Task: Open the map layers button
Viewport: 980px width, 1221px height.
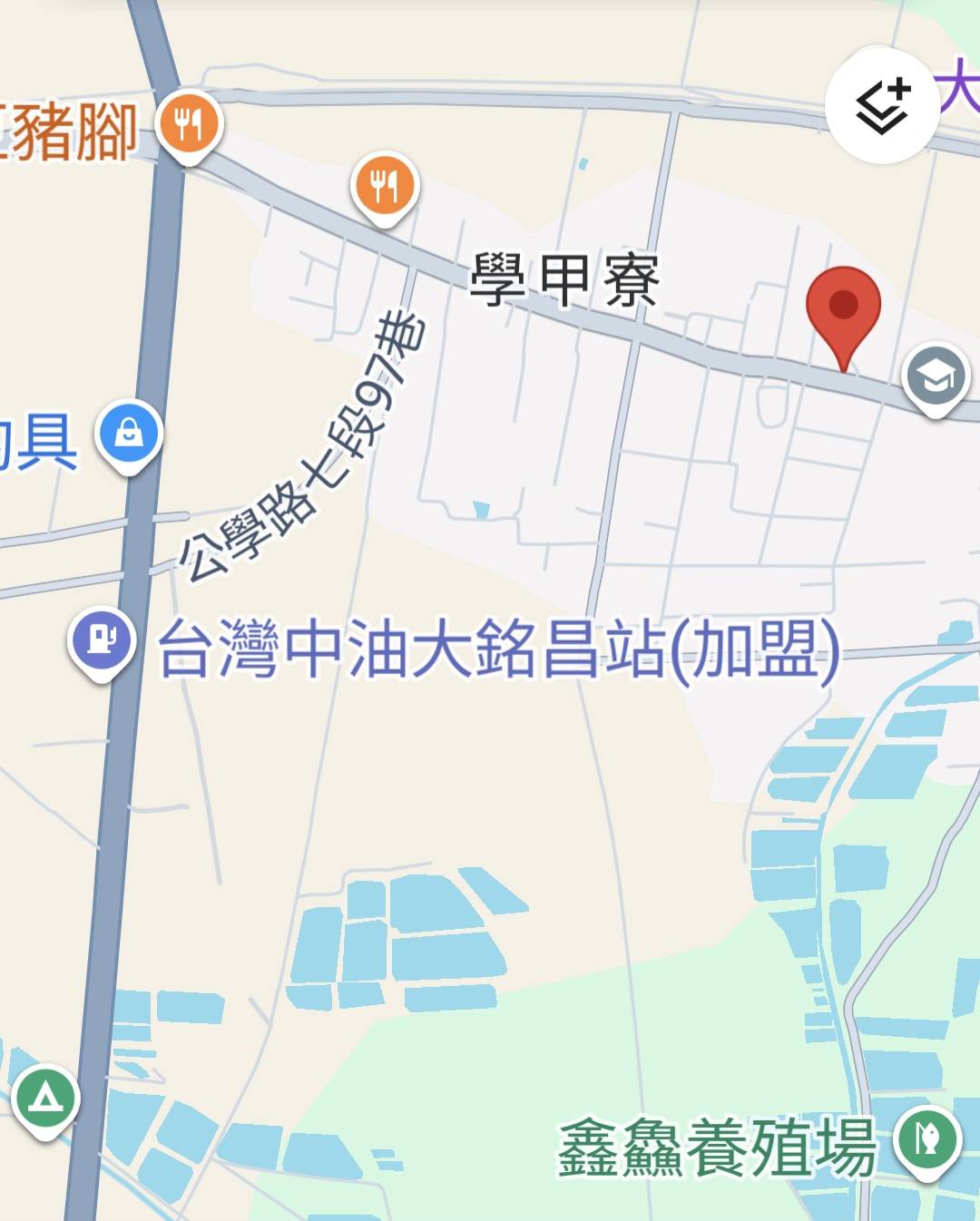Action: 881,105
